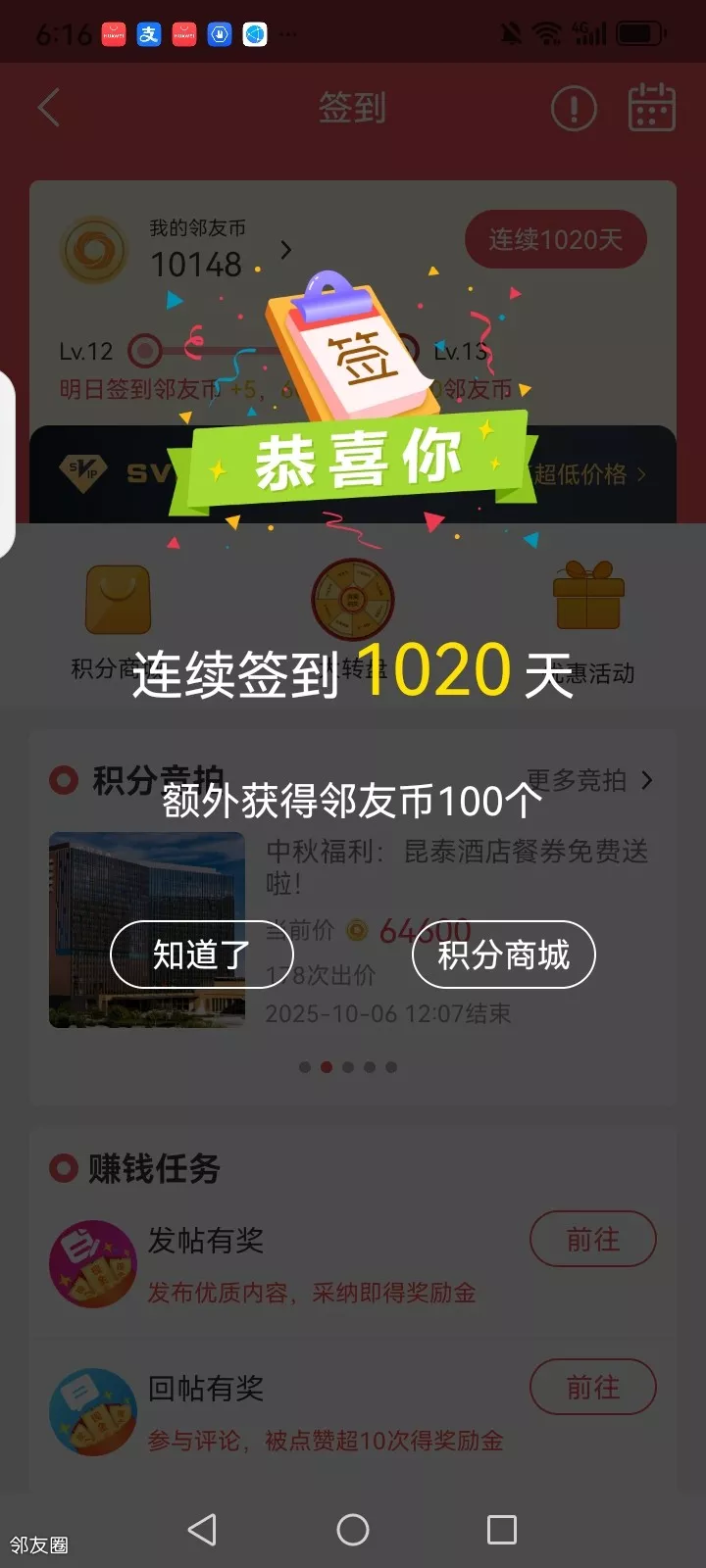This screenshot has width=706, height=1568.
Task: Dismiss the dialog with 知道了
Action: (202, 955)
